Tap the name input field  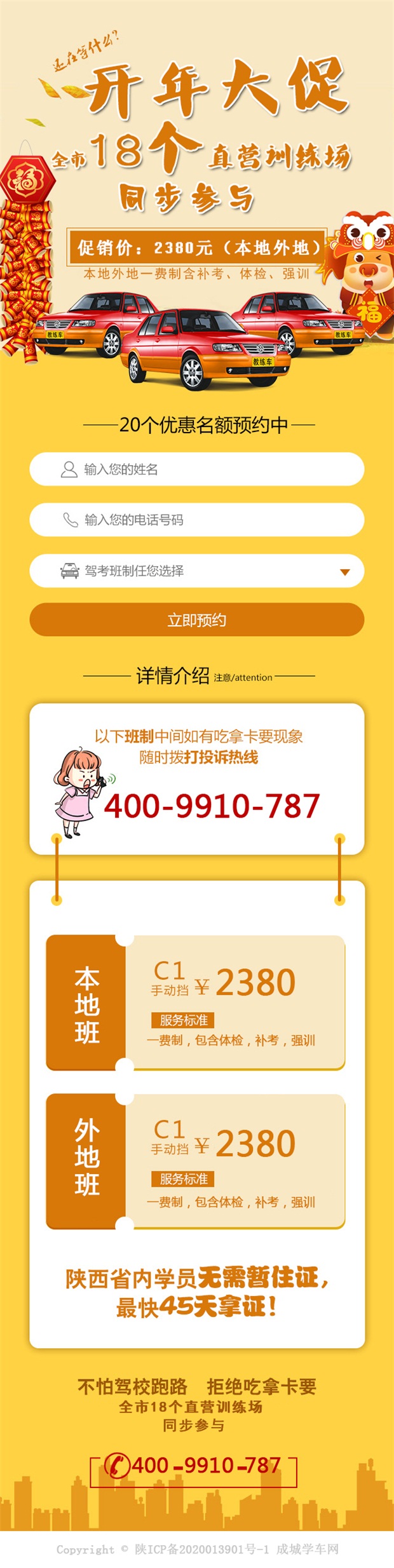[x=197, y=469]
